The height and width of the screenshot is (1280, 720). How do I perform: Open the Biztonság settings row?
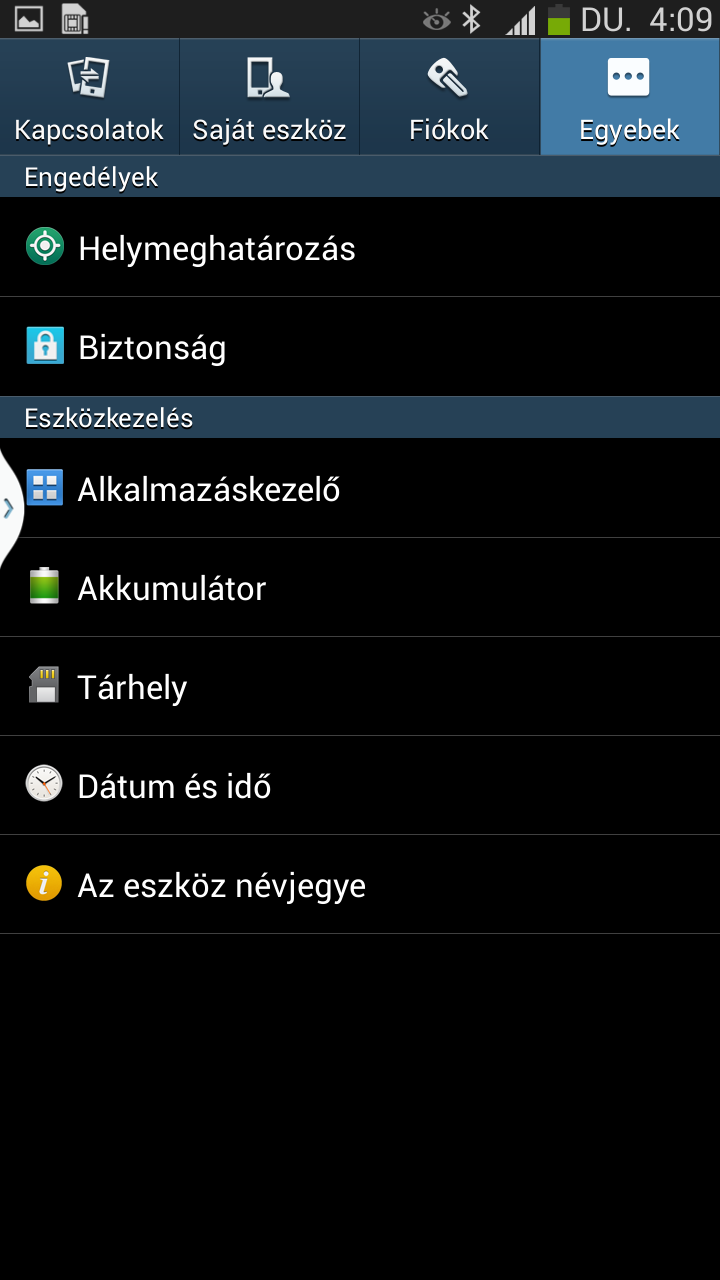tap(360, 347)
